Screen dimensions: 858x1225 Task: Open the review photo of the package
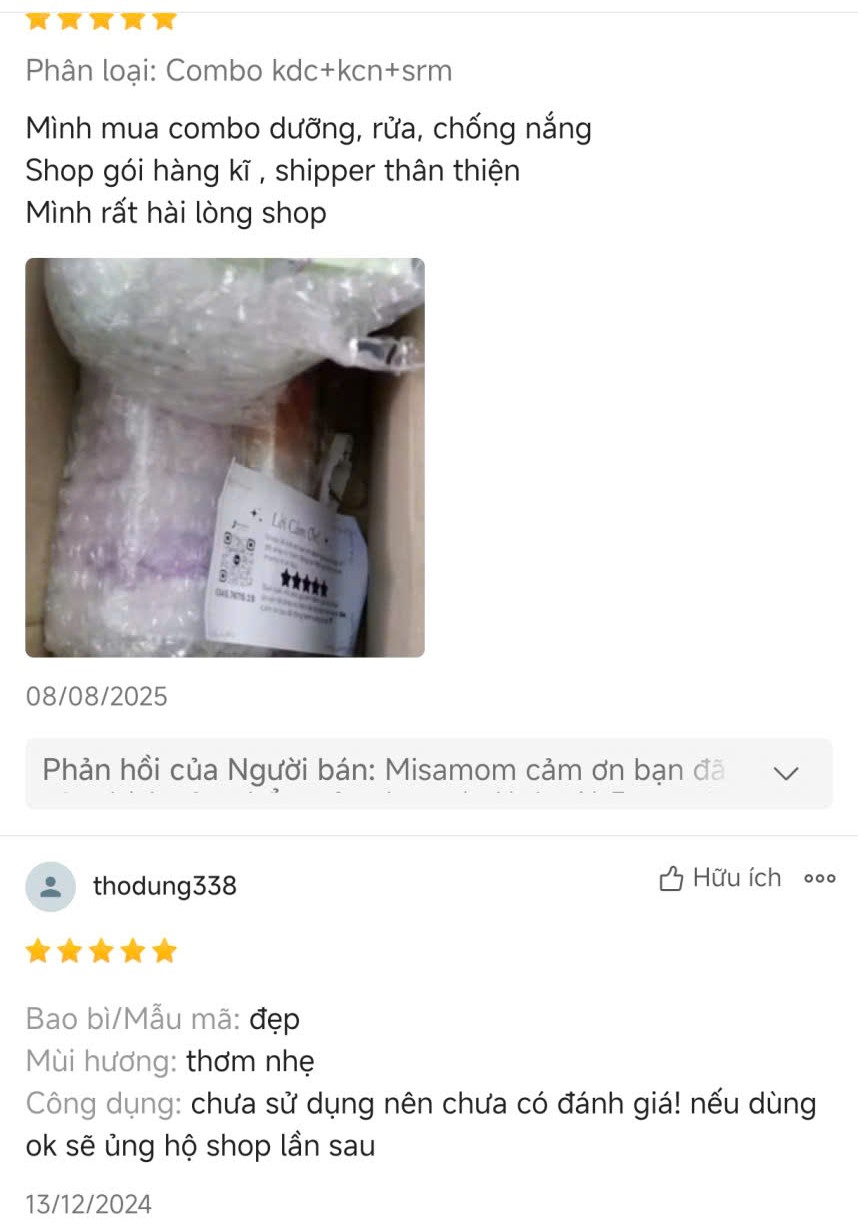pos(225,457)
